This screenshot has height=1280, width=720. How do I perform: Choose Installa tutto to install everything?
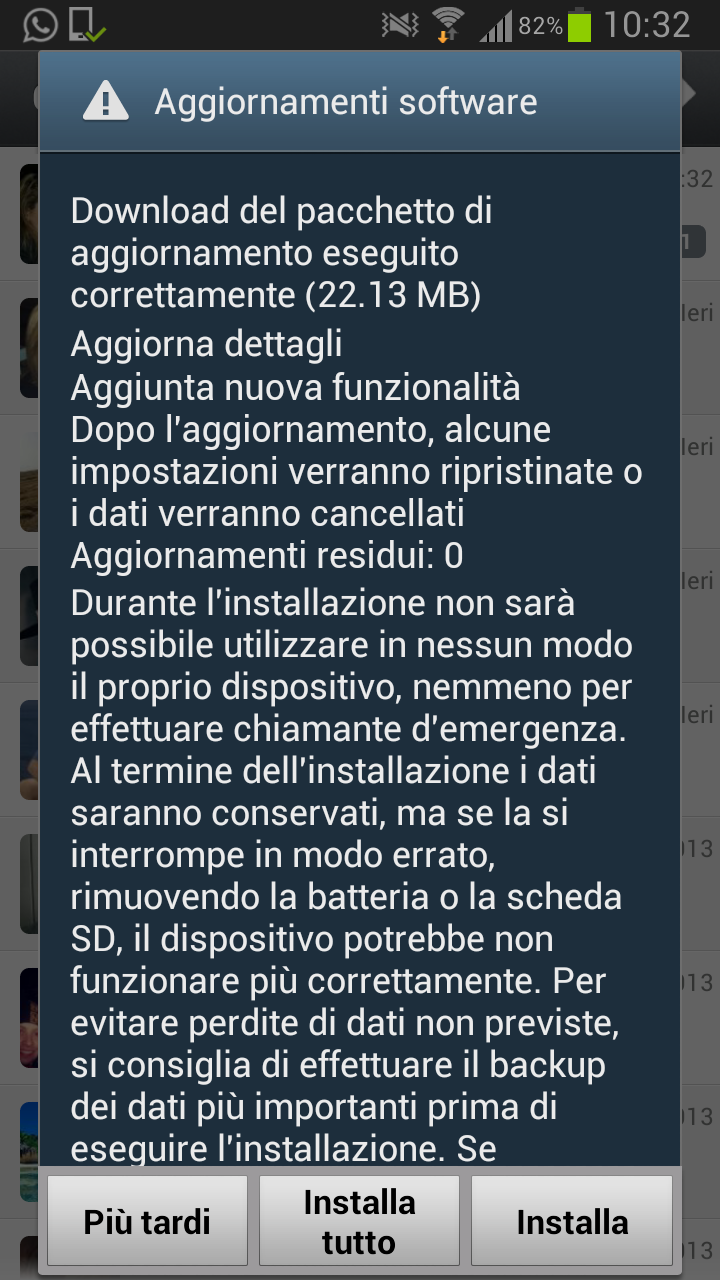359,1221
